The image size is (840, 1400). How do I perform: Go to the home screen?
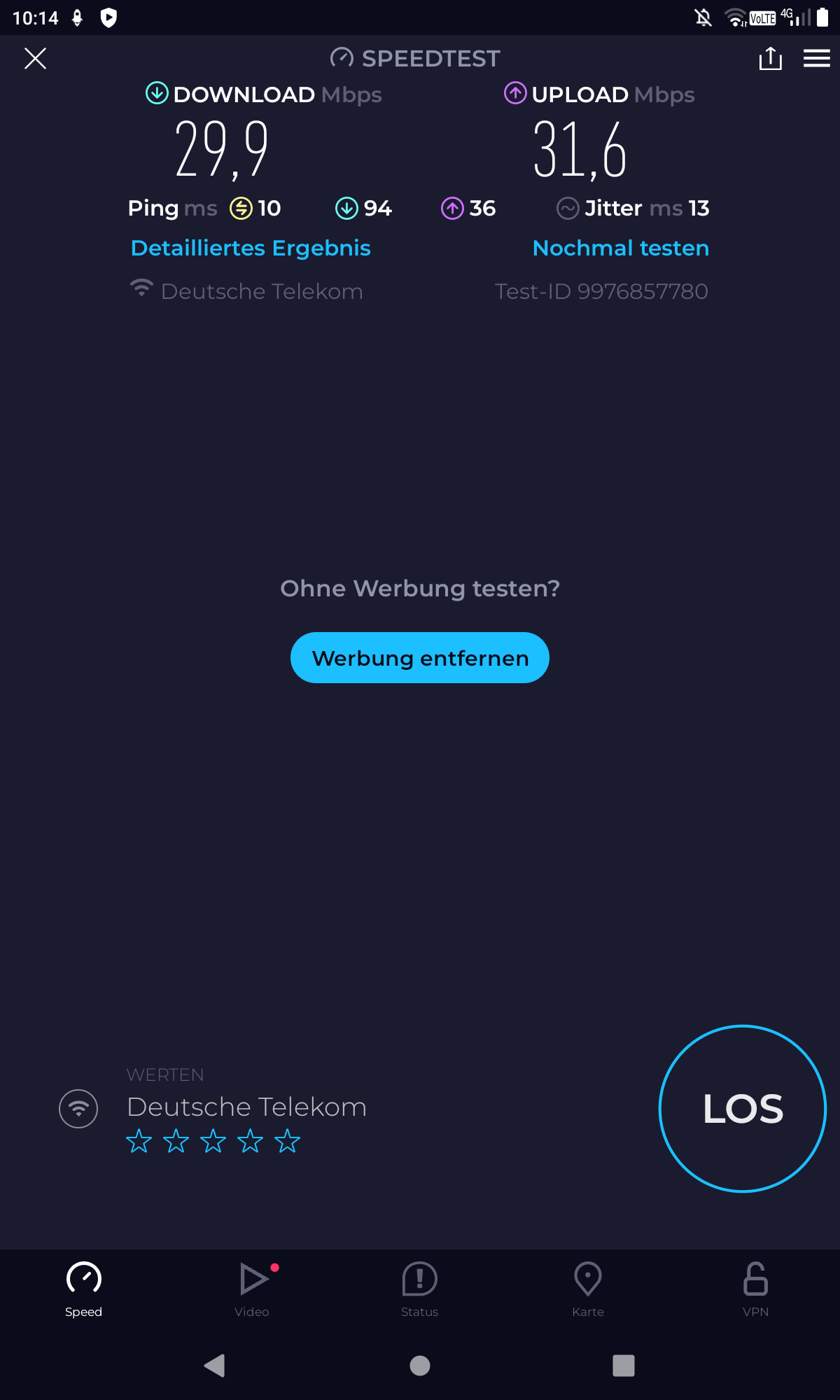pyautogui.click(x=420, y=1365)
